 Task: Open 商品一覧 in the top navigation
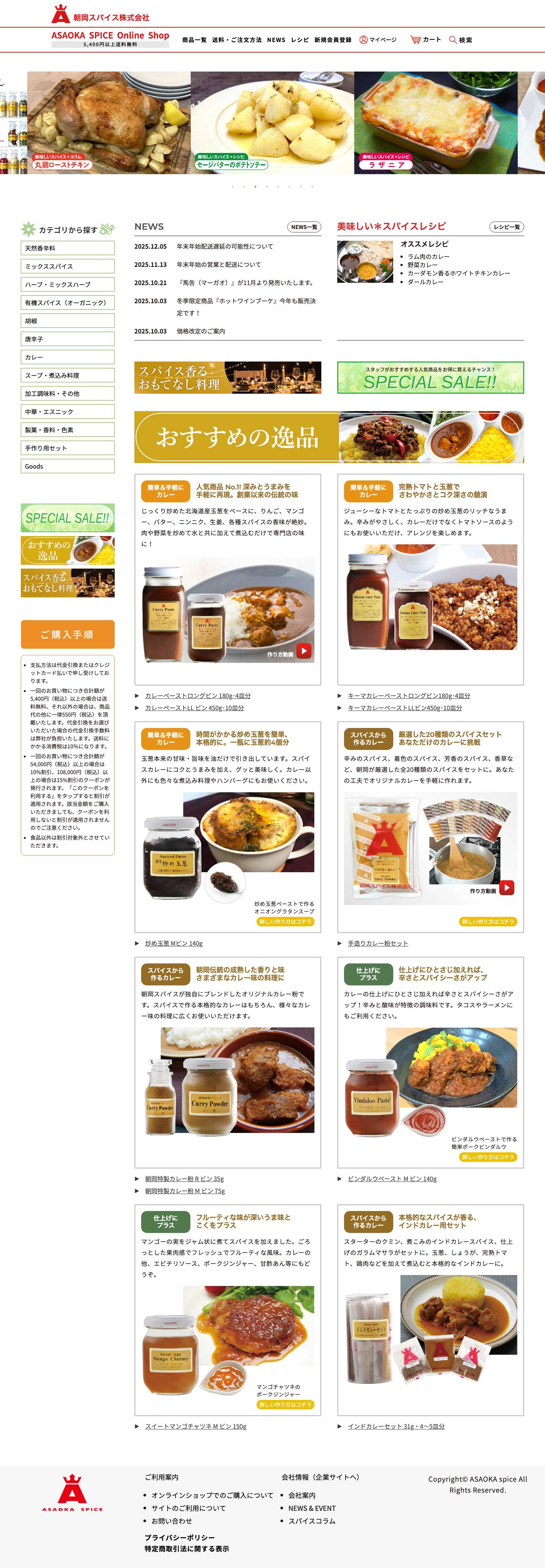[x=194, y=40]
